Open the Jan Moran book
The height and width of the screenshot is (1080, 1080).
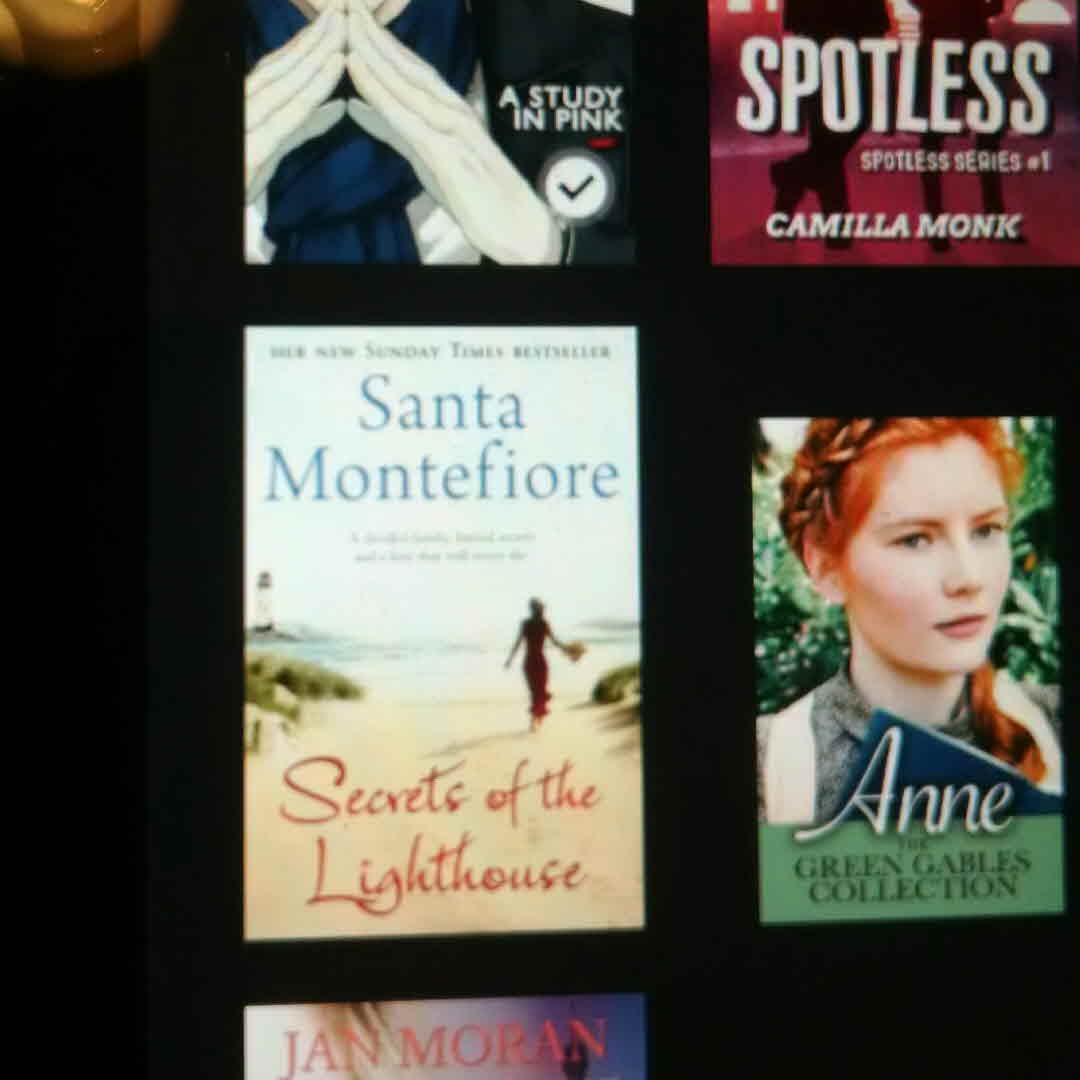click(x=445, y=1040)
